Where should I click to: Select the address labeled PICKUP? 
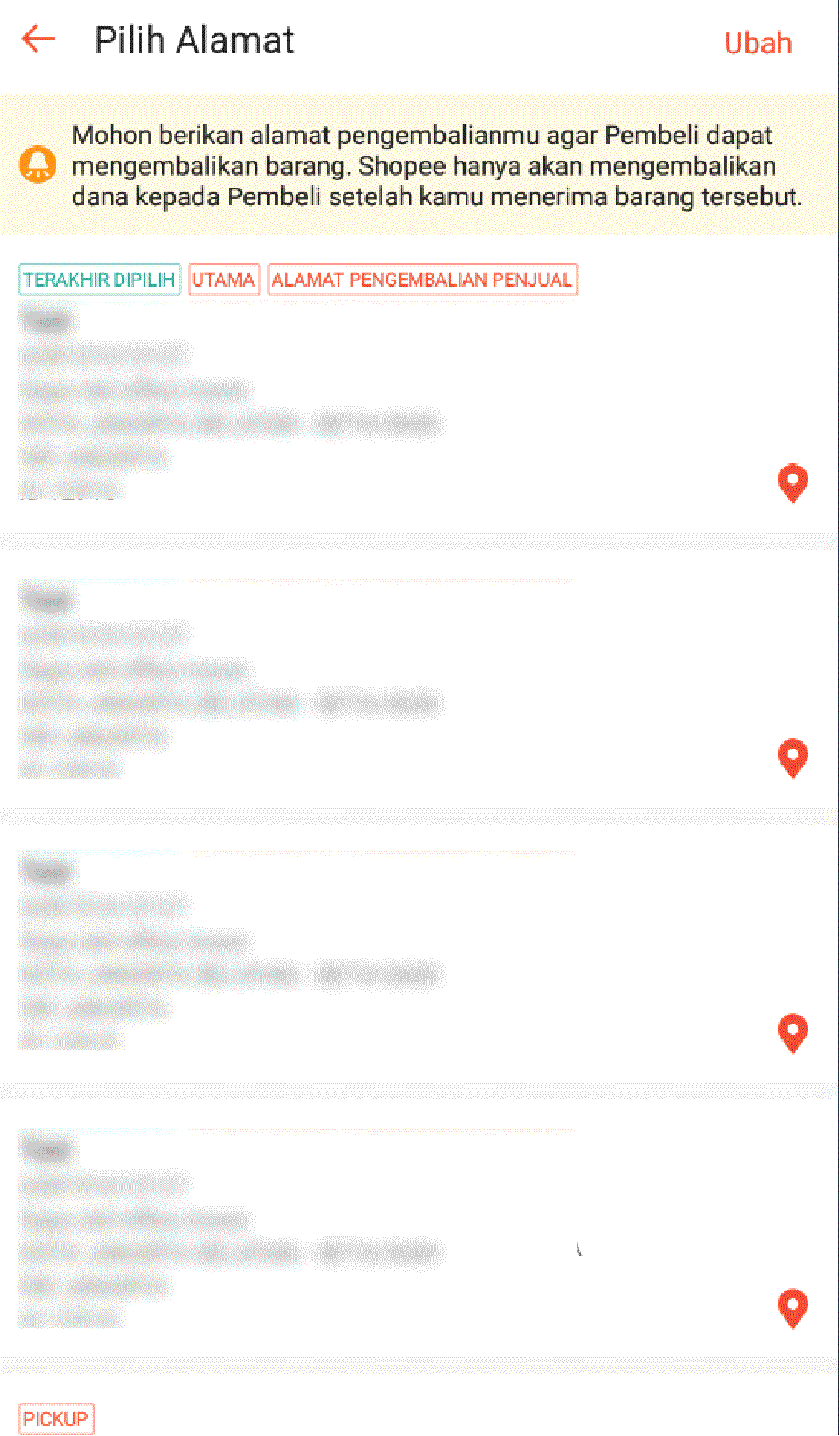(56, 1419)
